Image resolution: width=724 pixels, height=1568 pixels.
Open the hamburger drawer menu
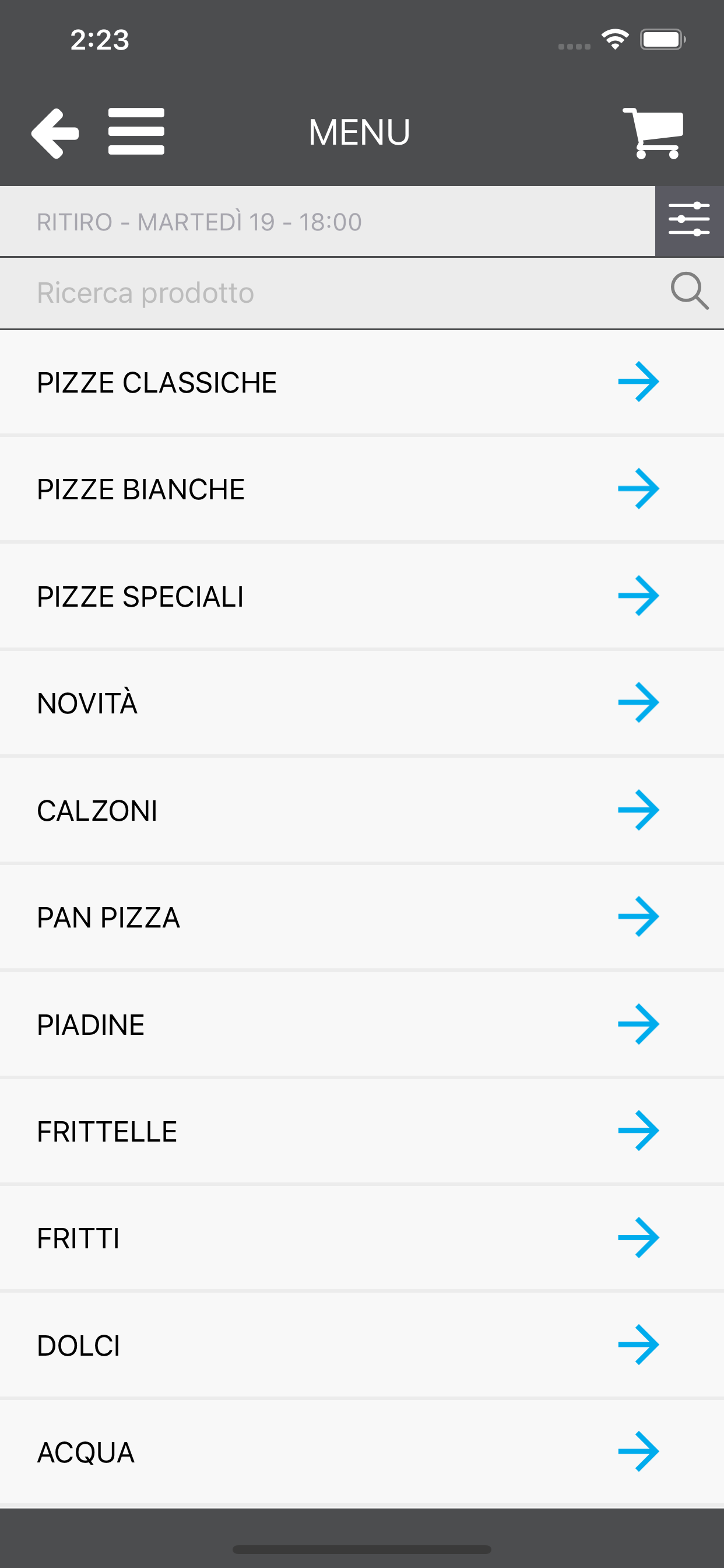(136, 131)
